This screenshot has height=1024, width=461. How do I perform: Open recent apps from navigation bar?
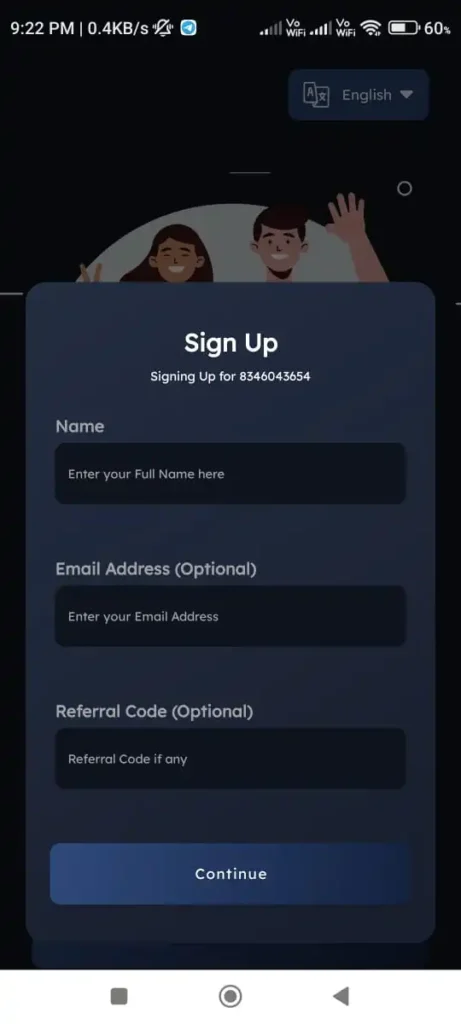(x=119, y=996)
